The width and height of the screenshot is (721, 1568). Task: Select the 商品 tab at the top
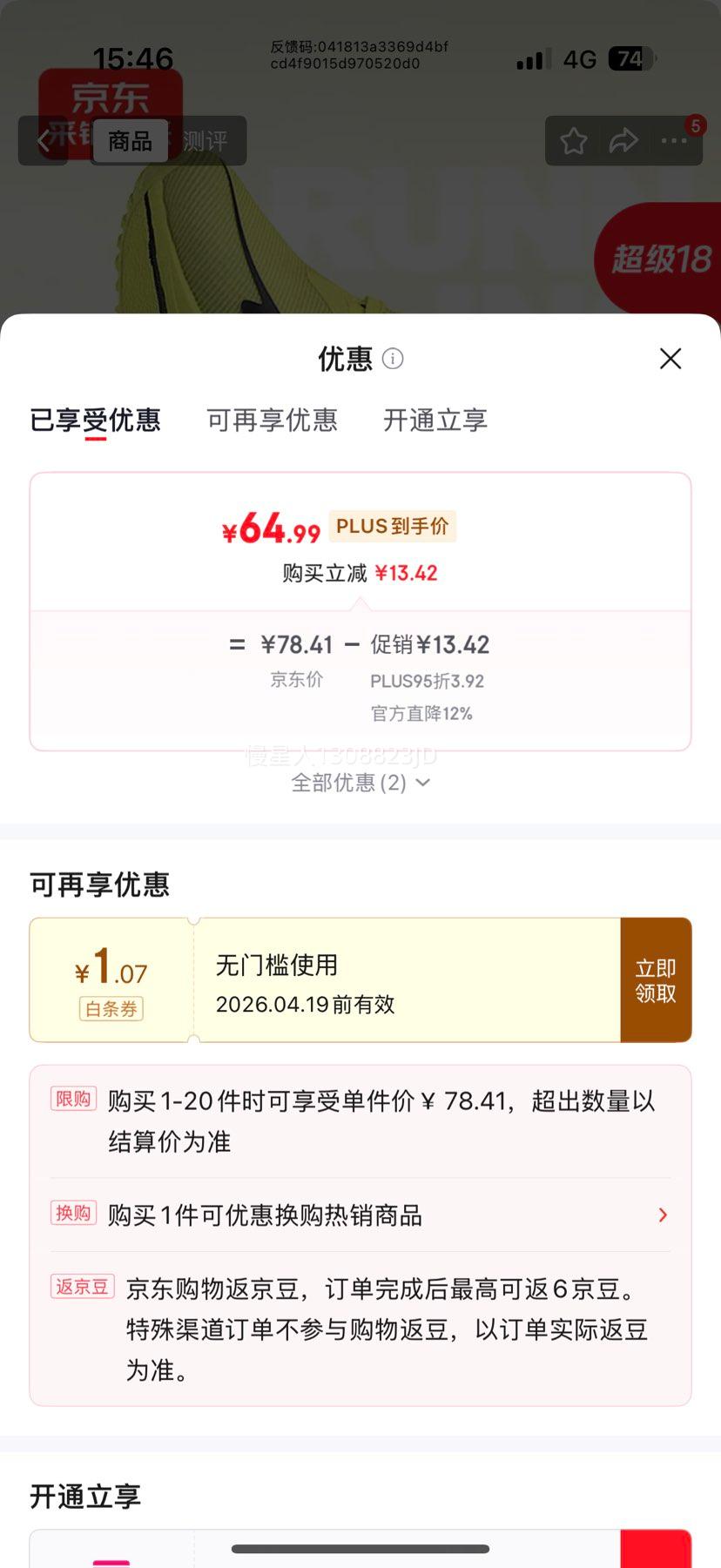129,141
